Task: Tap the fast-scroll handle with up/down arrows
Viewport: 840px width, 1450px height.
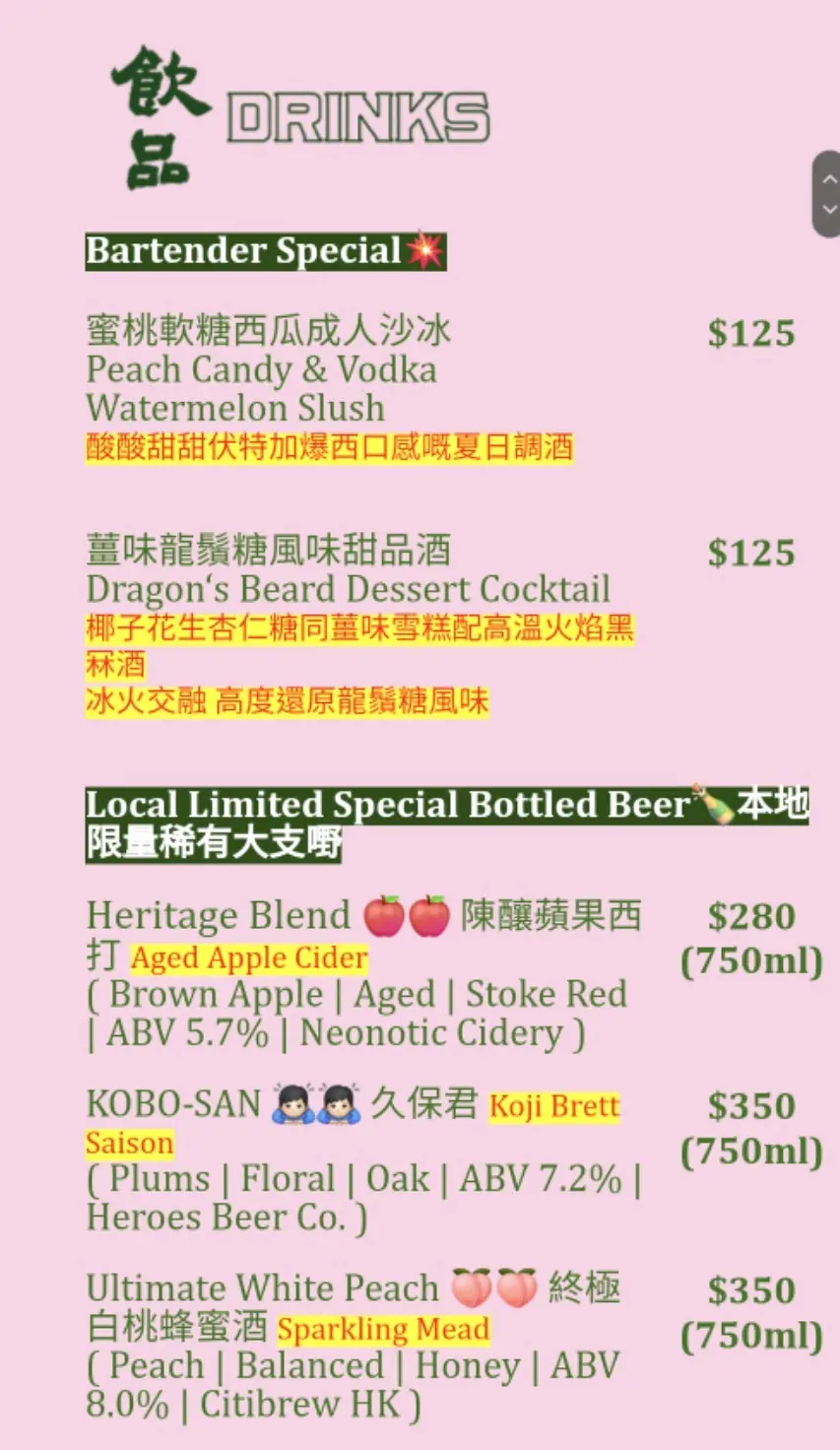Action: [x=827, y=194]
